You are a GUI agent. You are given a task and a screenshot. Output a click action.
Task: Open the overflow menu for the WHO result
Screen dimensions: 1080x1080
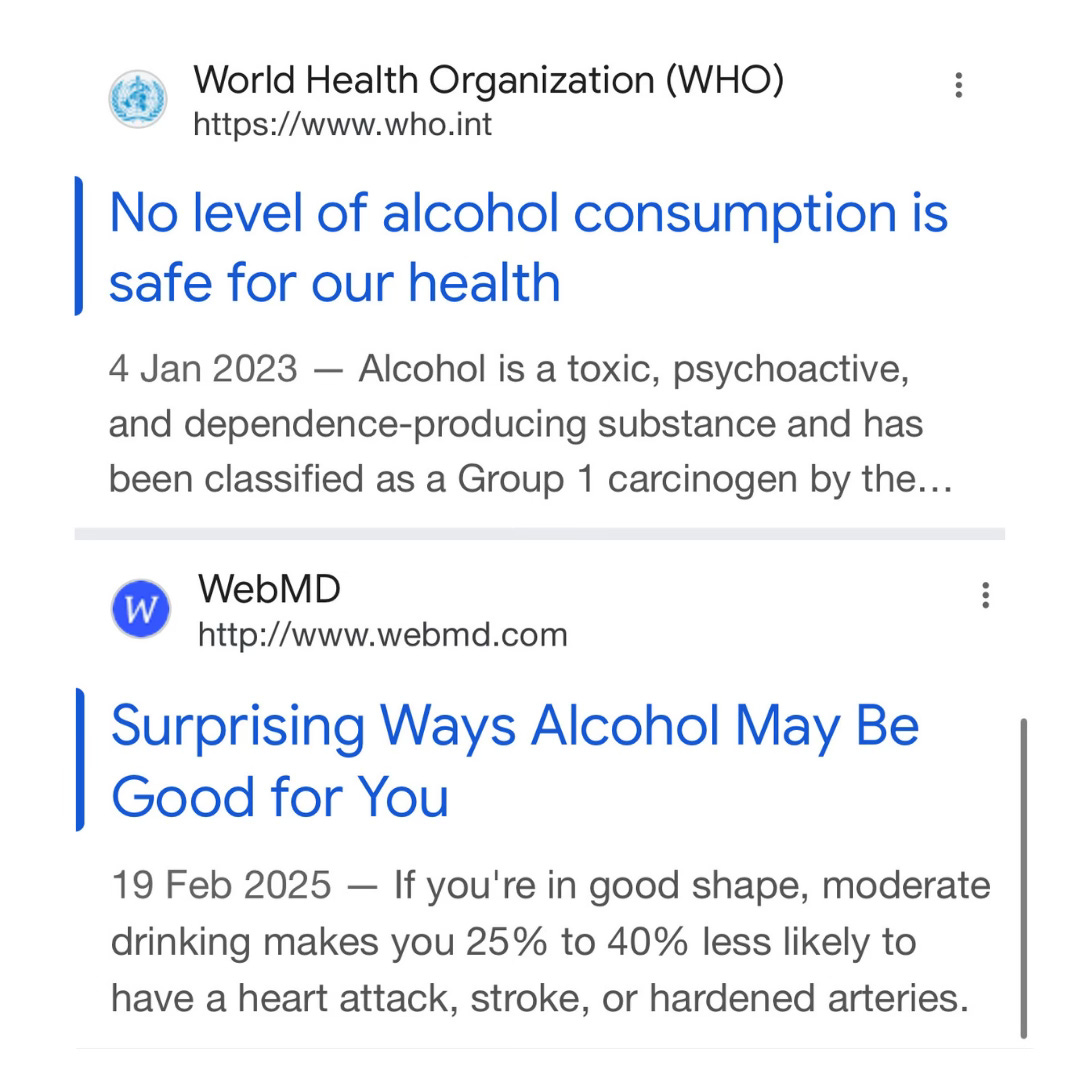[958, 86]
